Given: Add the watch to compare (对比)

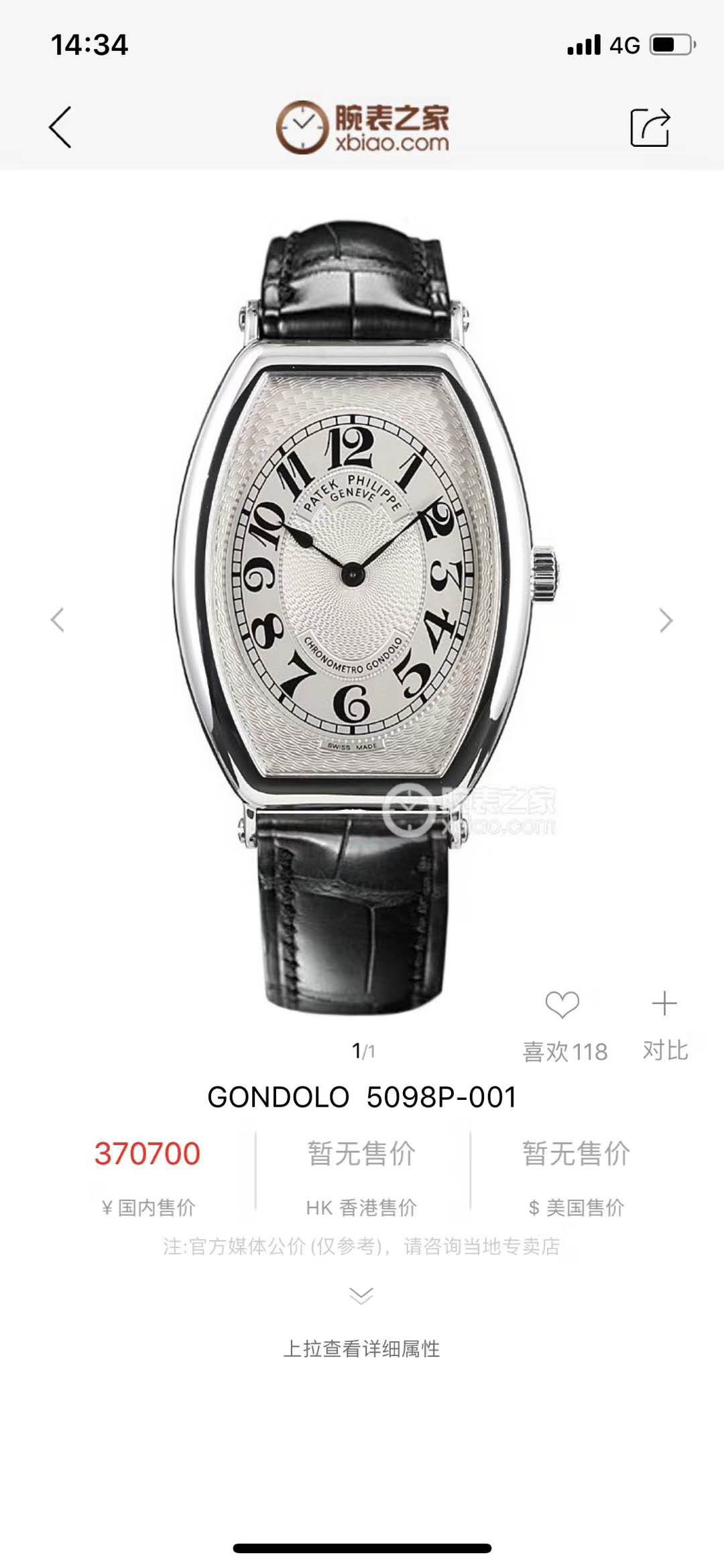Looking at the screenshot, I should [664, 1005].
